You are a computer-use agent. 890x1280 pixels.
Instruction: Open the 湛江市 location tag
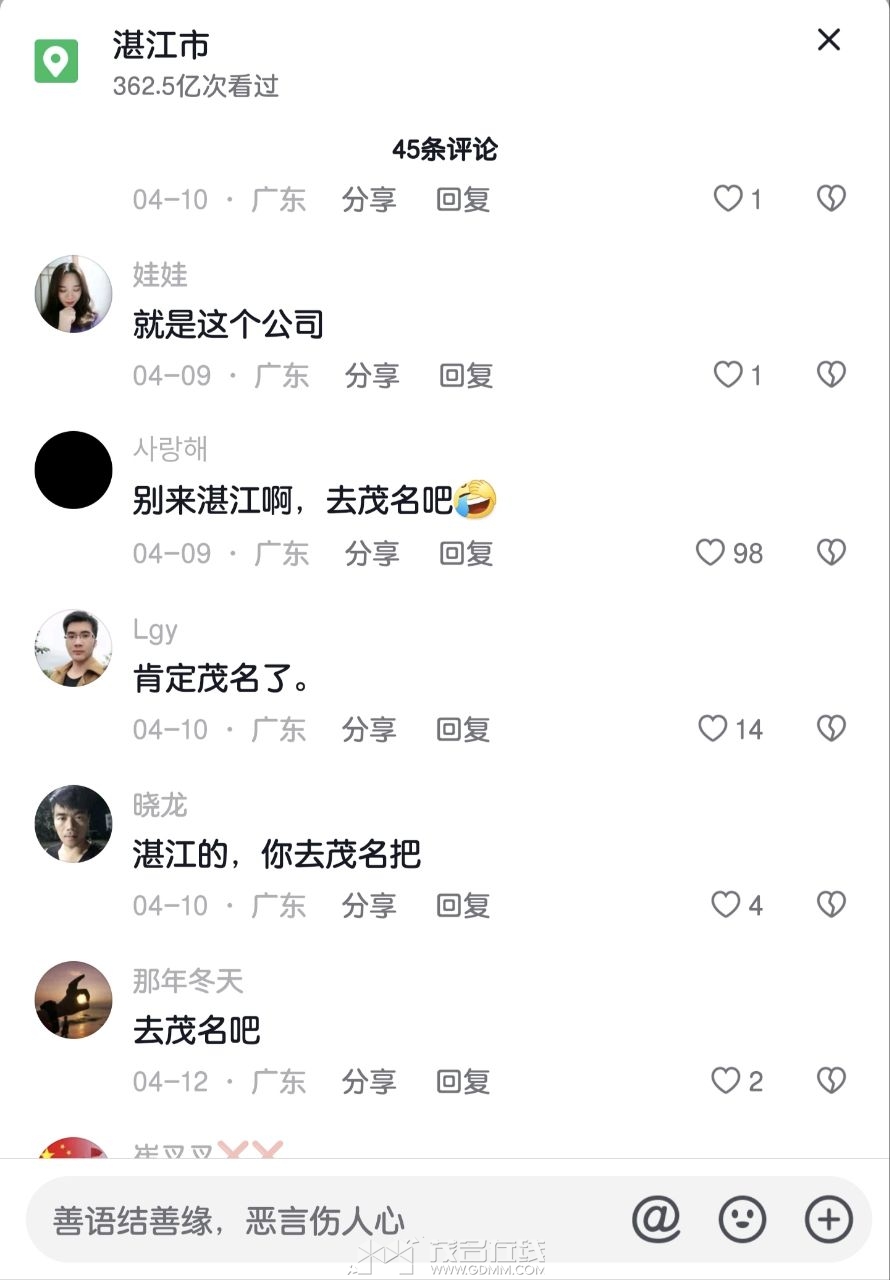[x=160, y=45]
